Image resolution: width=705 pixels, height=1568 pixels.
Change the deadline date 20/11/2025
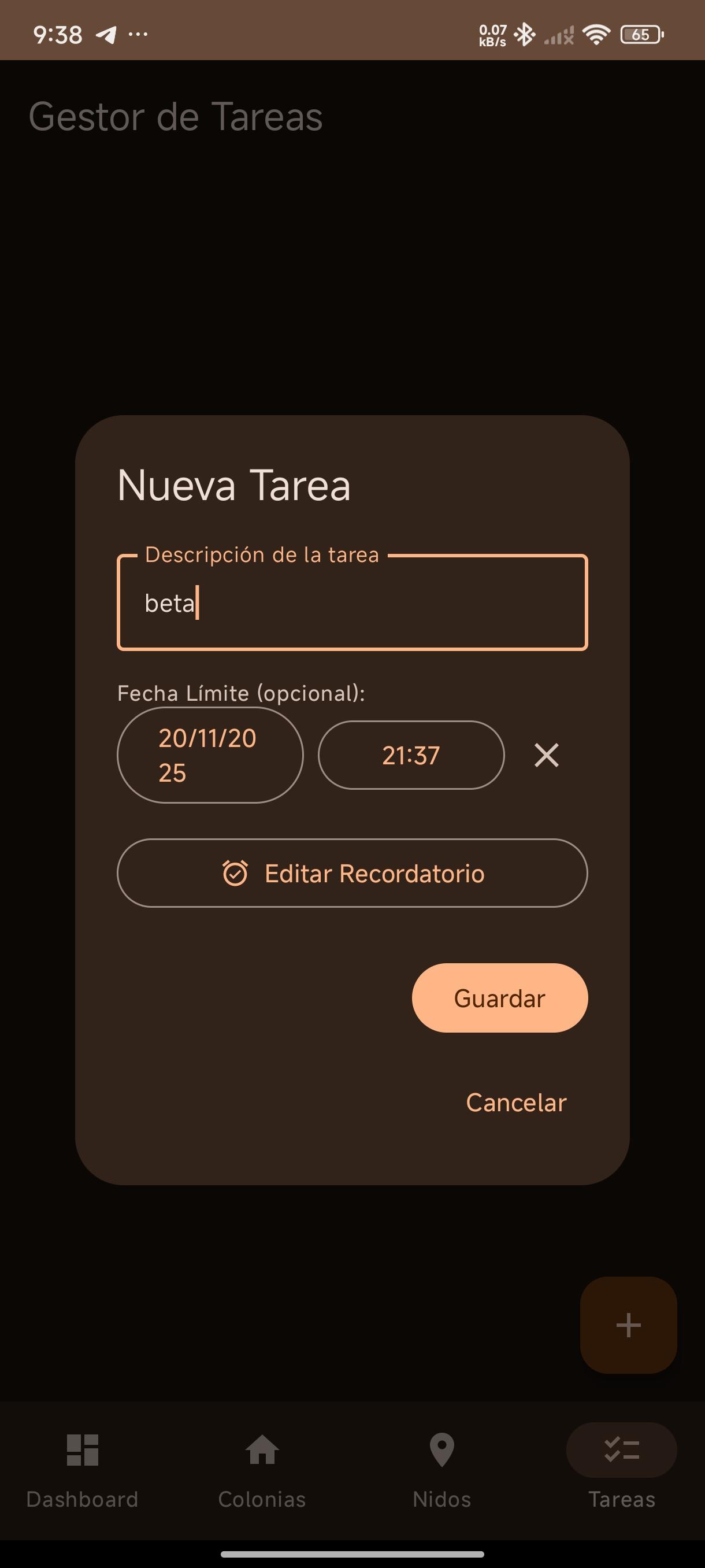pyautogui.click(x=209, y=755)
